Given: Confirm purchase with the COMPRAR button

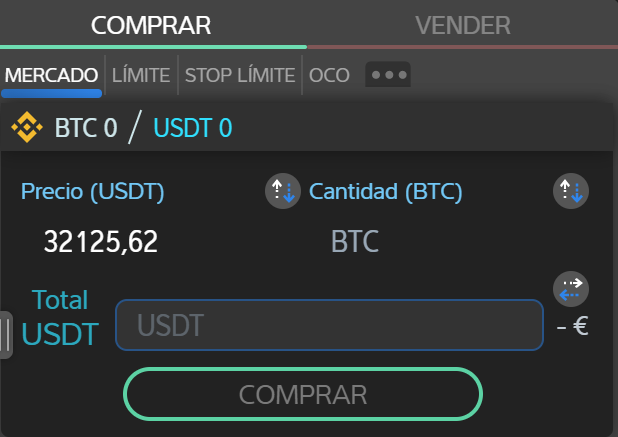Looking at the screenshot, I should pyautogui.click(x=303, y=394).
